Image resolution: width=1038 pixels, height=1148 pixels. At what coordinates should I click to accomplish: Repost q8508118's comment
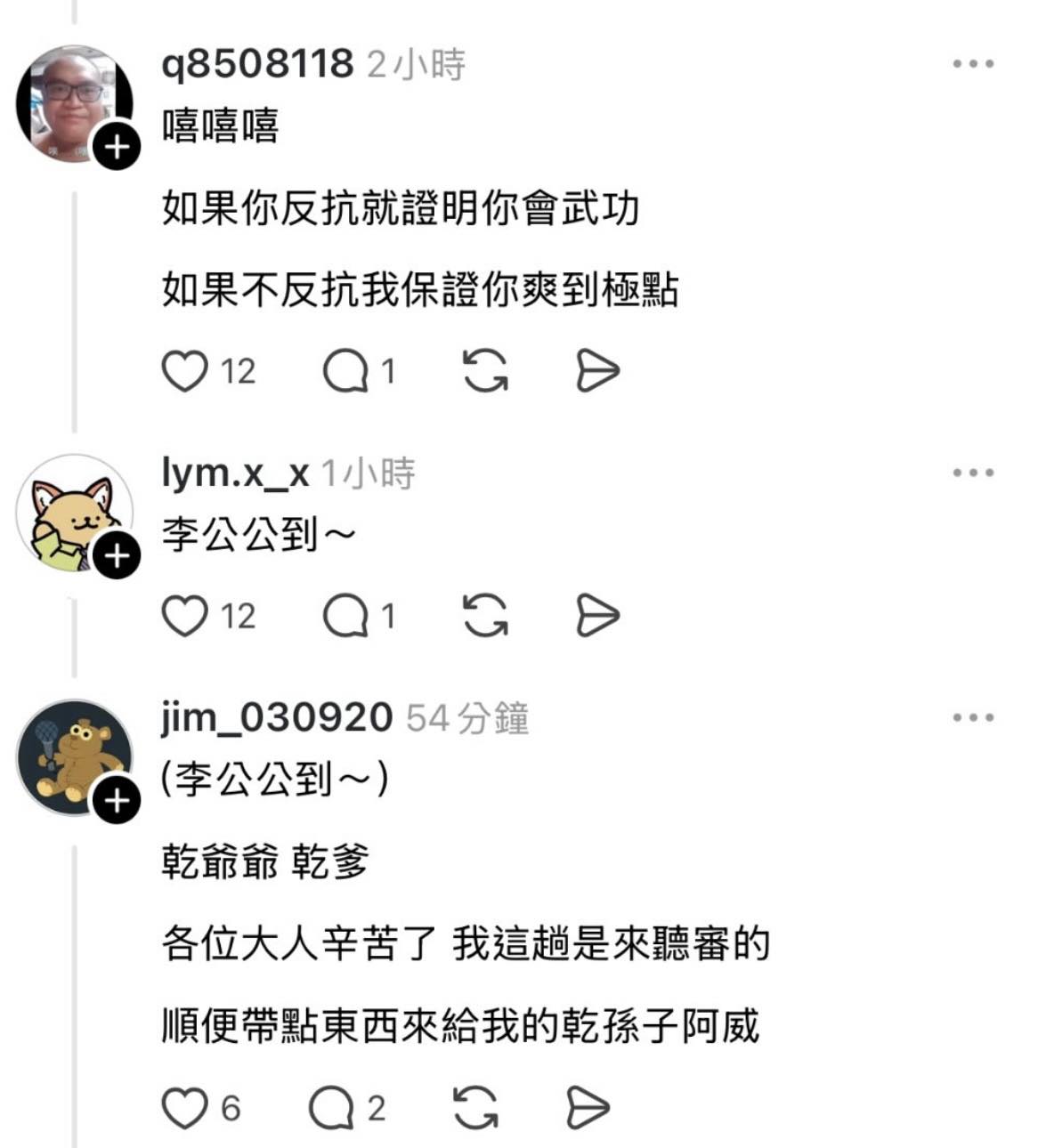(485, 371)
